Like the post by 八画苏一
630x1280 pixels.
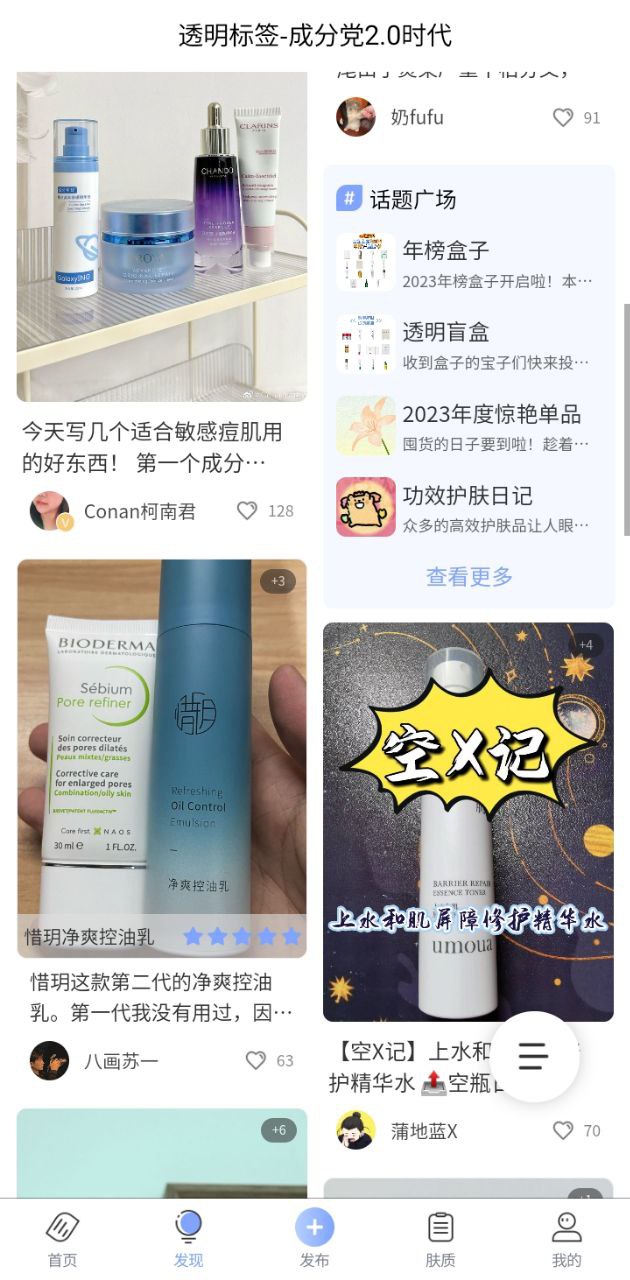[256, 1061]
